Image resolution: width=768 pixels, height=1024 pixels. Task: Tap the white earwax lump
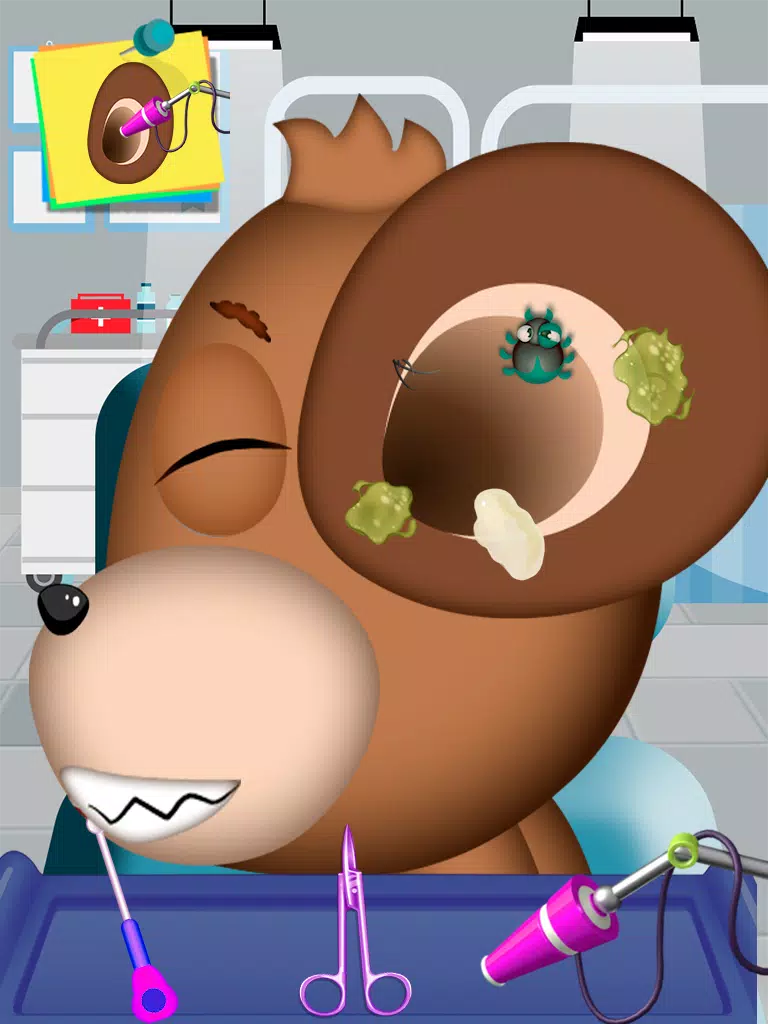tap(508, 532)
